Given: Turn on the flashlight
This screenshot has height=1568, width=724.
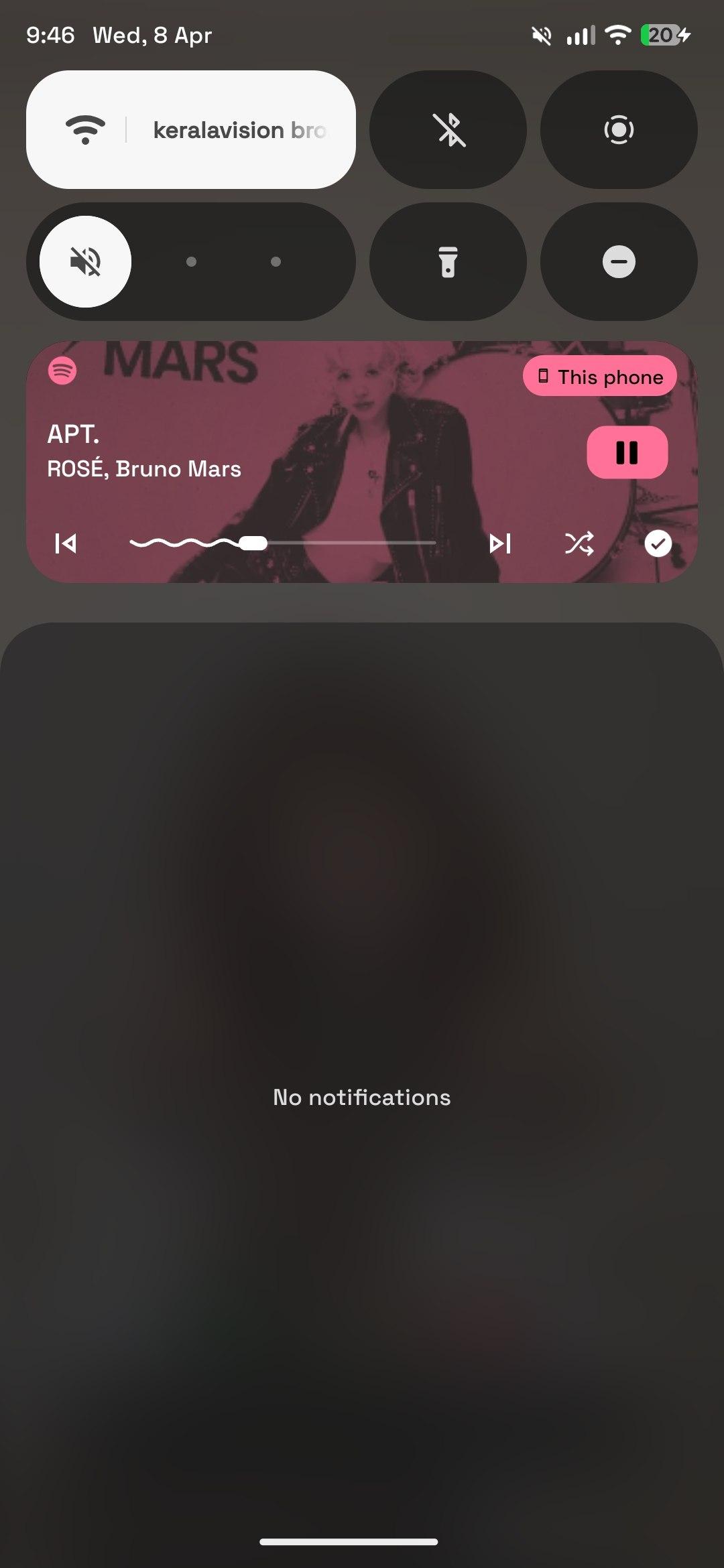Looking at the screenshot, I should pos(448,261).
